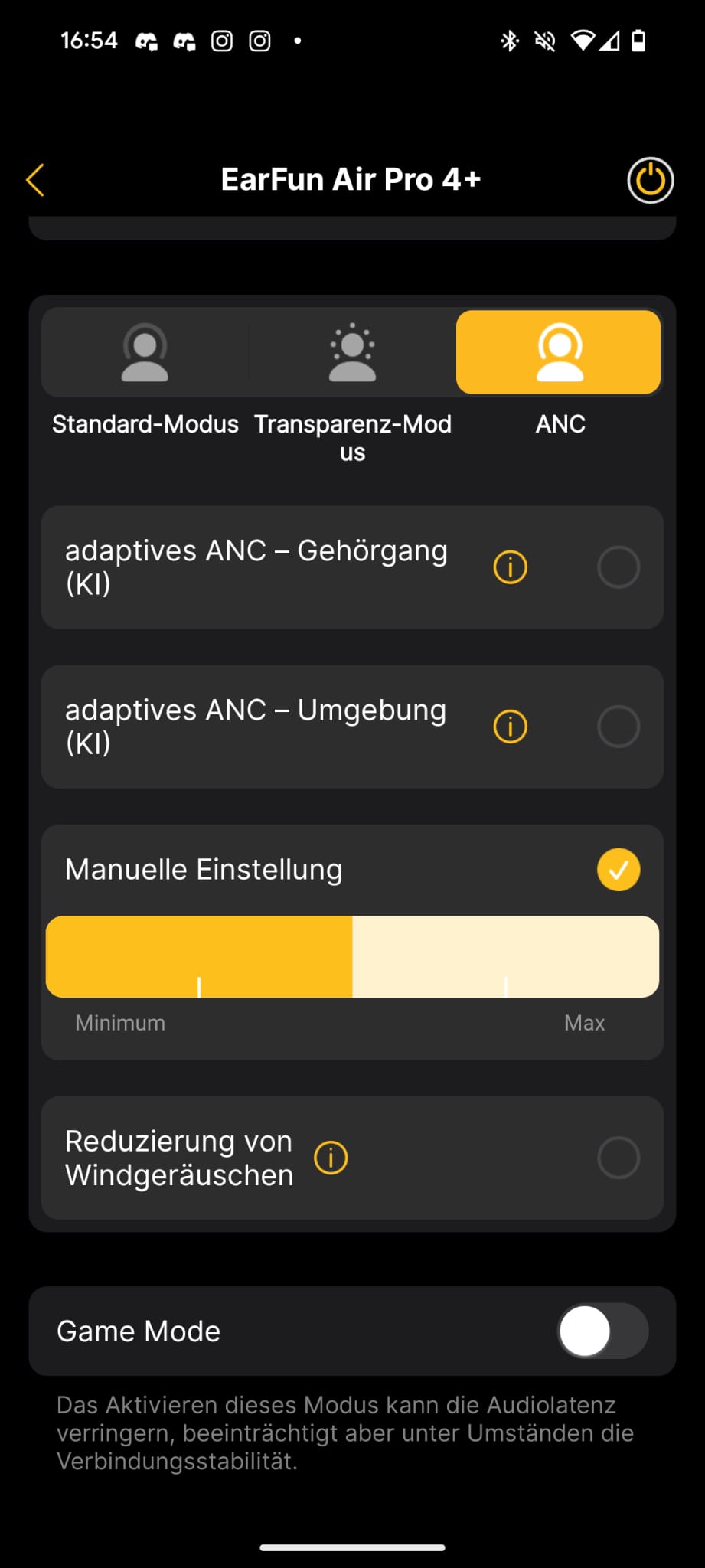The width and height of the screenshot is (705, 1568).
Task: Show info for adaptives ANC – Gehörgang
Action: click(511, 567)
